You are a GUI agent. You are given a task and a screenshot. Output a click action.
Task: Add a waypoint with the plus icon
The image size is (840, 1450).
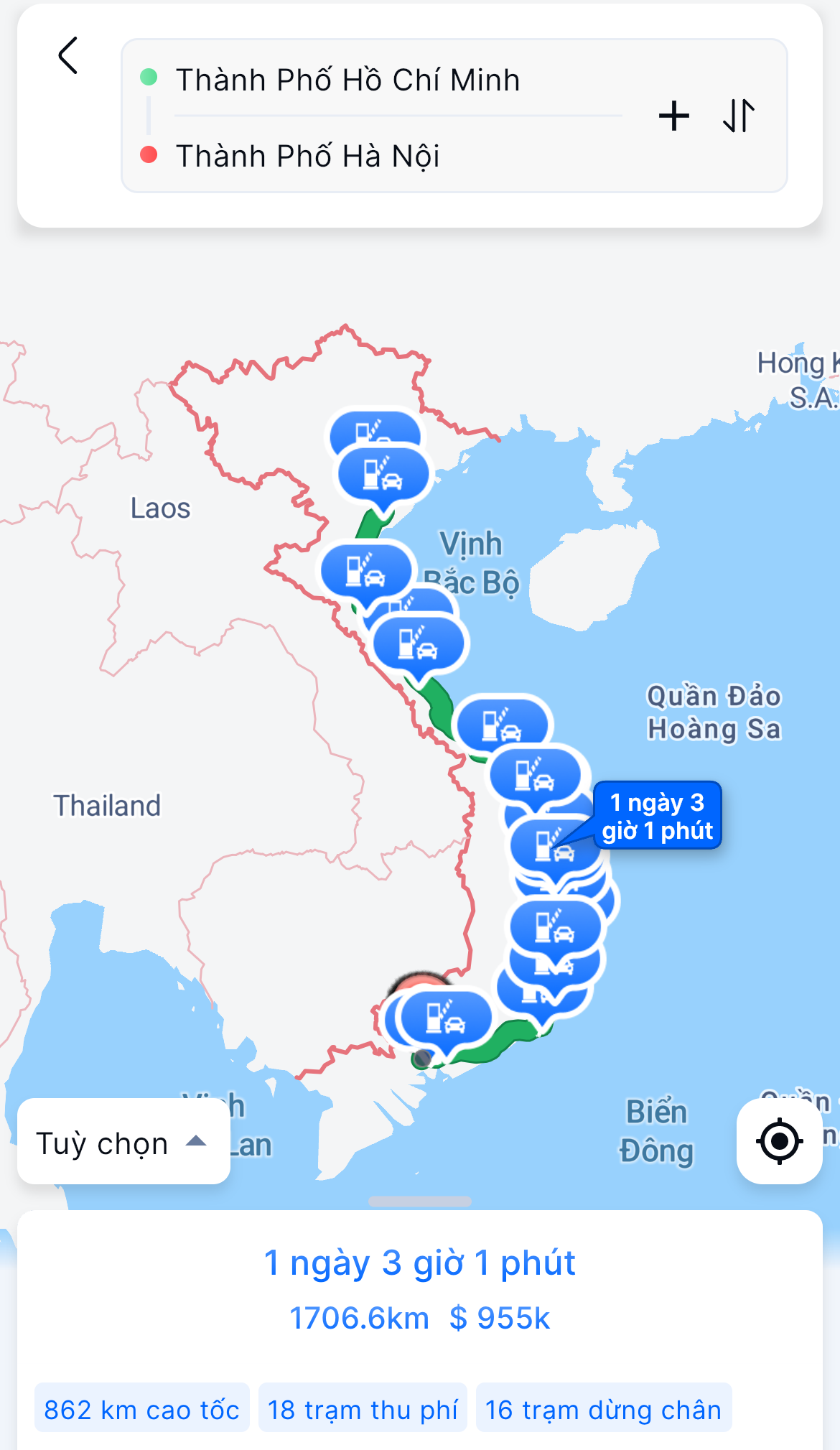pos(673,116)
